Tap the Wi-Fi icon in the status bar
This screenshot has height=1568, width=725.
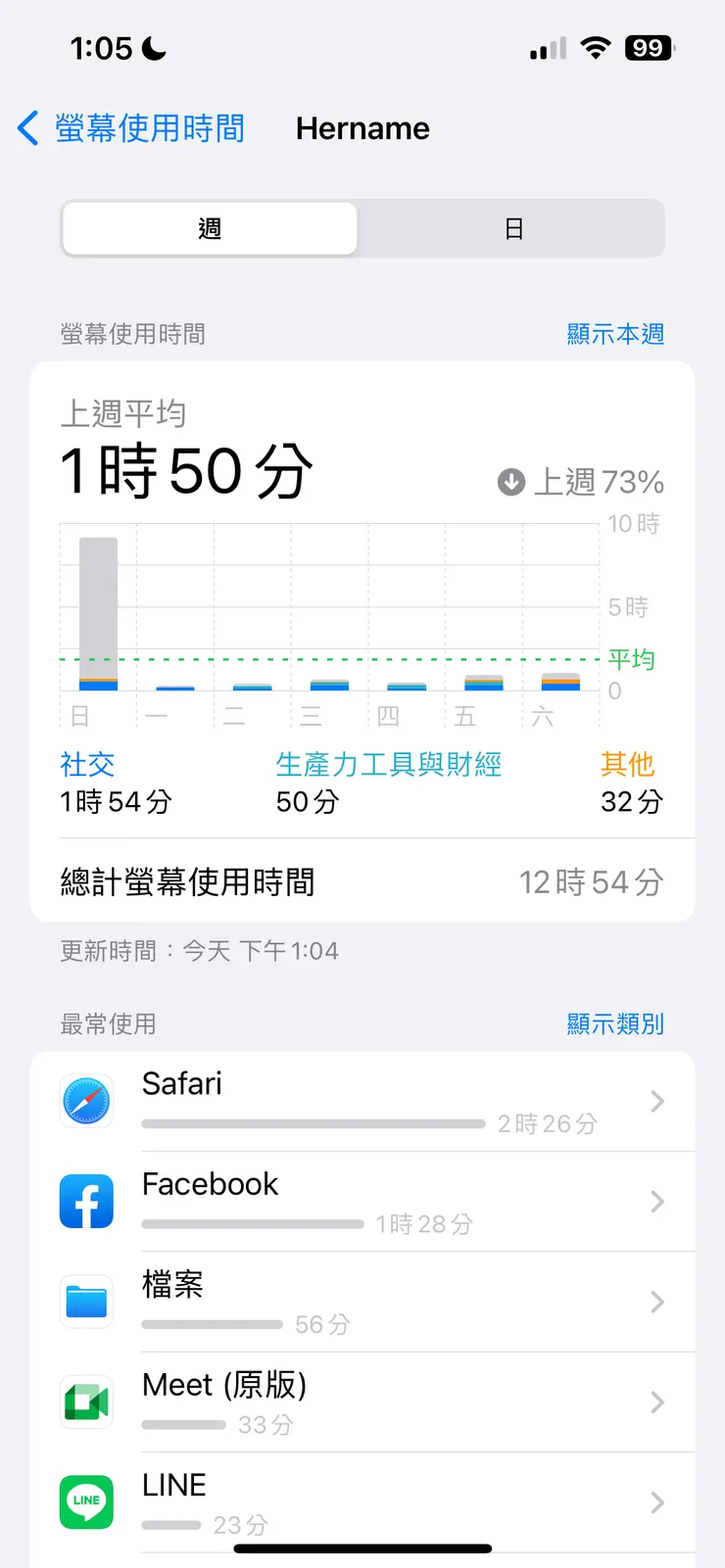[x=596, y=46]
